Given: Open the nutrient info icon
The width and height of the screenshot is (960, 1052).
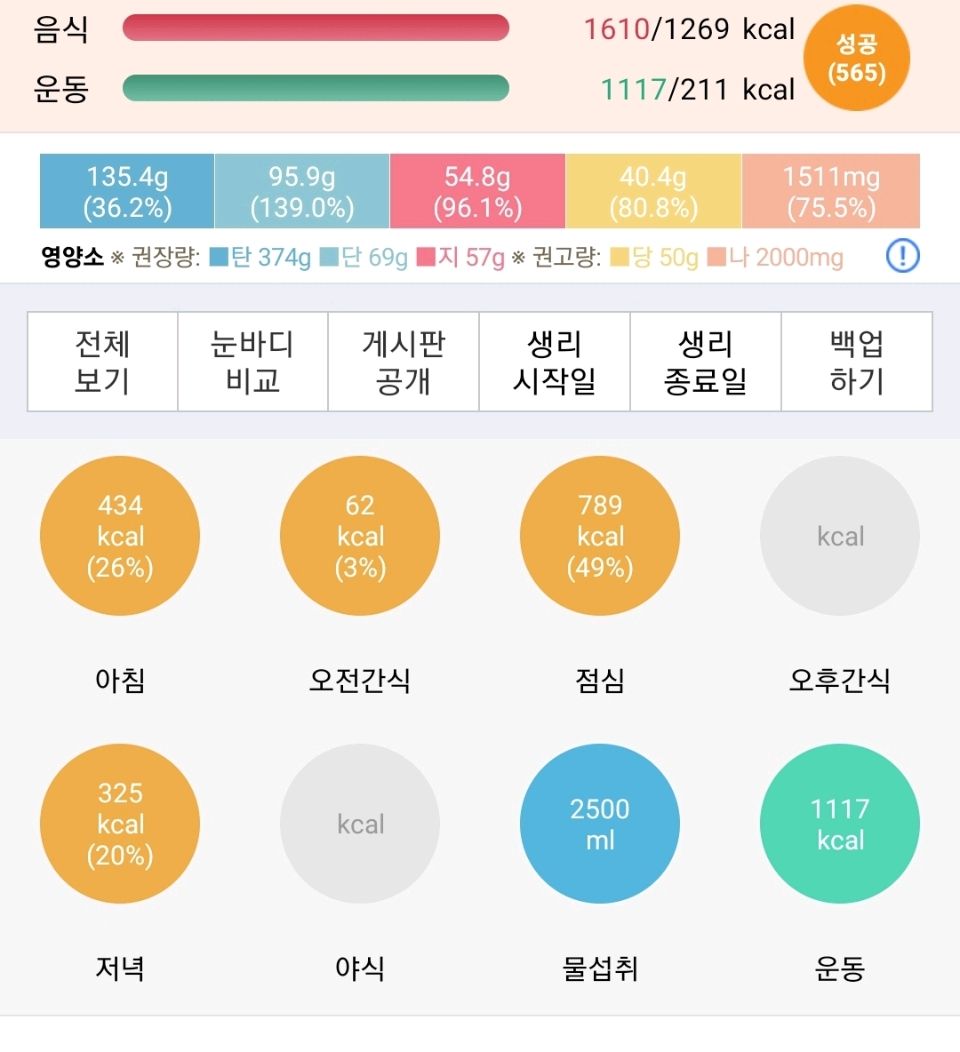Looking at the screenshot, I should [902, 257].
